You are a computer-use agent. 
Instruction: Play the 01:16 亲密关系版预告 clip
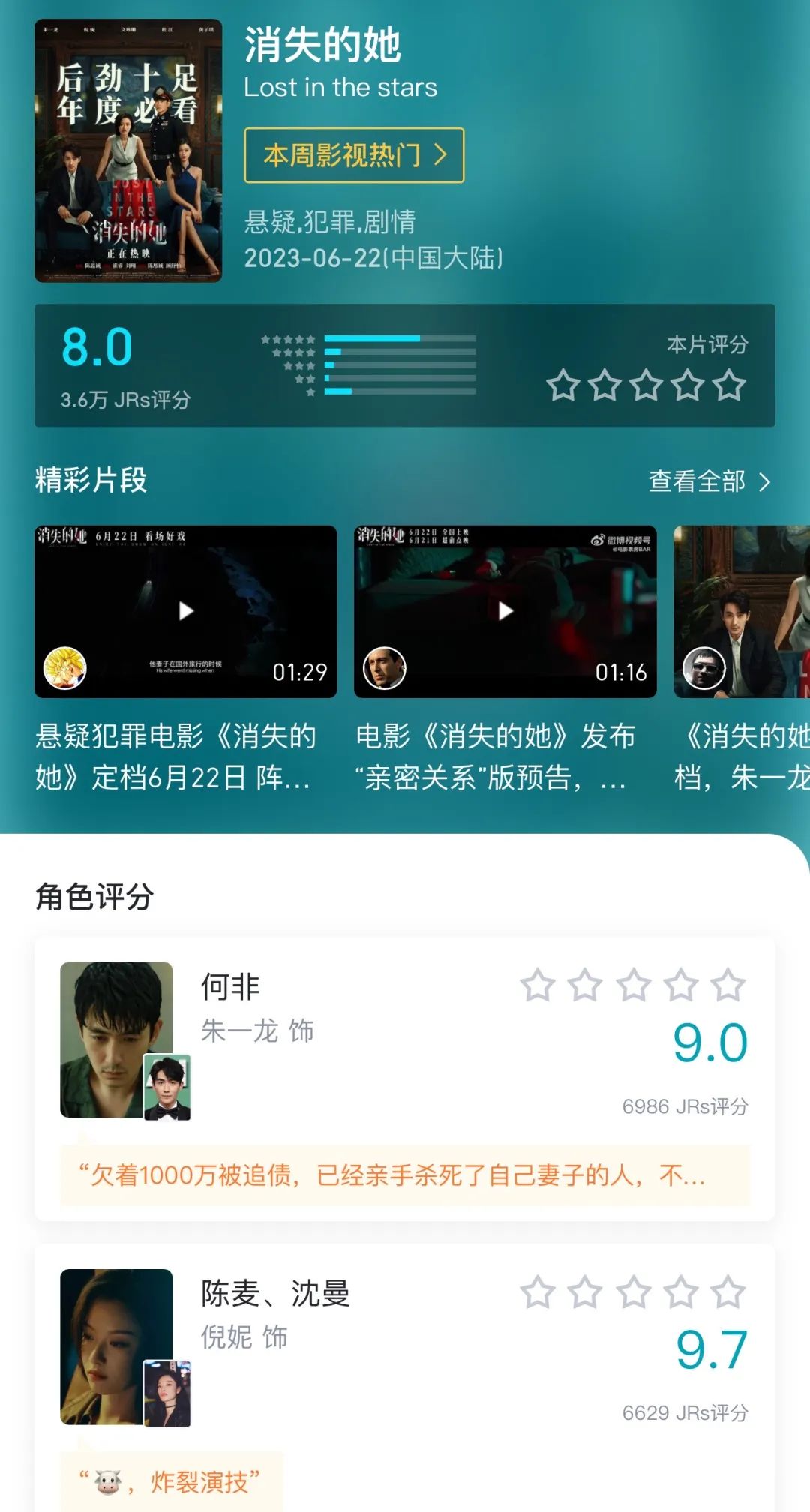click(x=505, y=611)
